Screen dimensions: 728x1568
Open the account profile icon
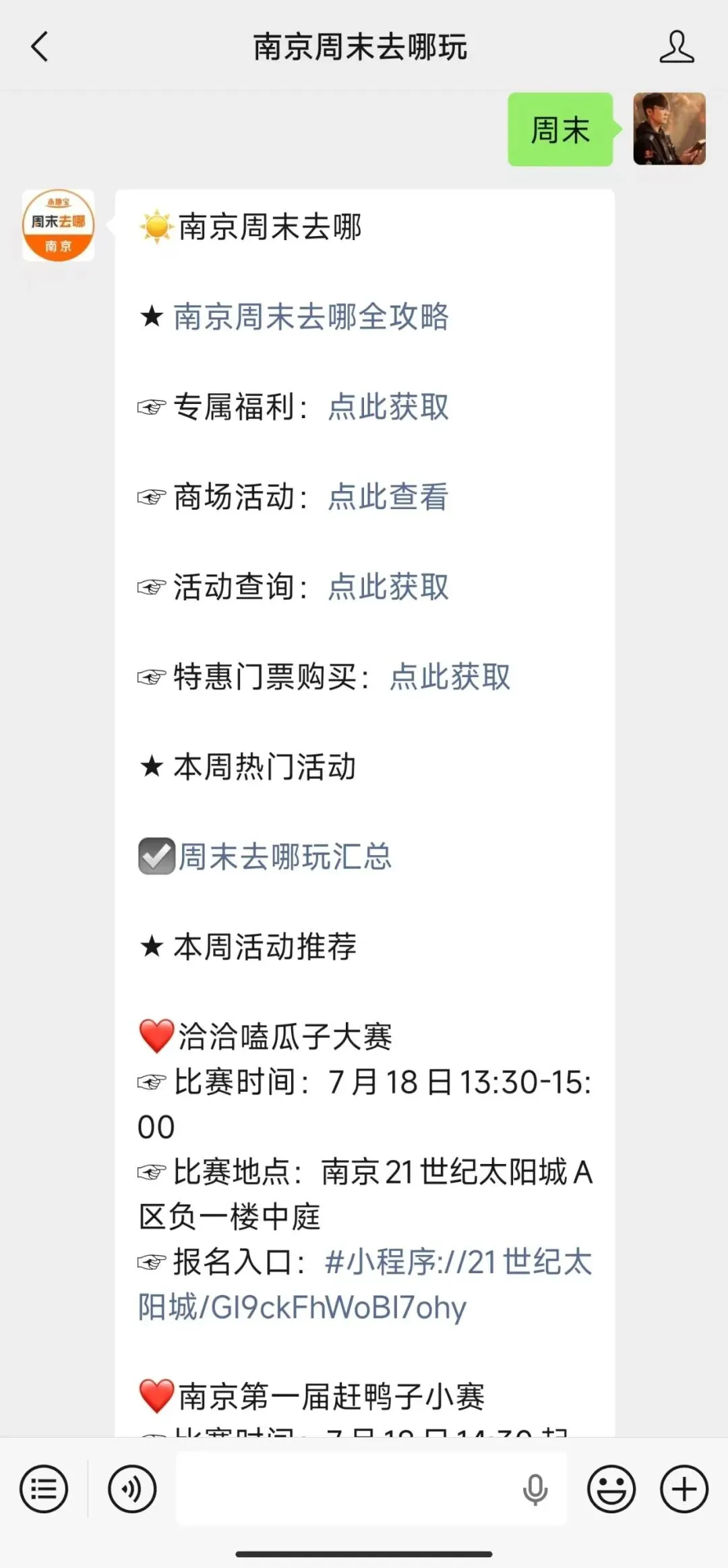tap(677, 47)
